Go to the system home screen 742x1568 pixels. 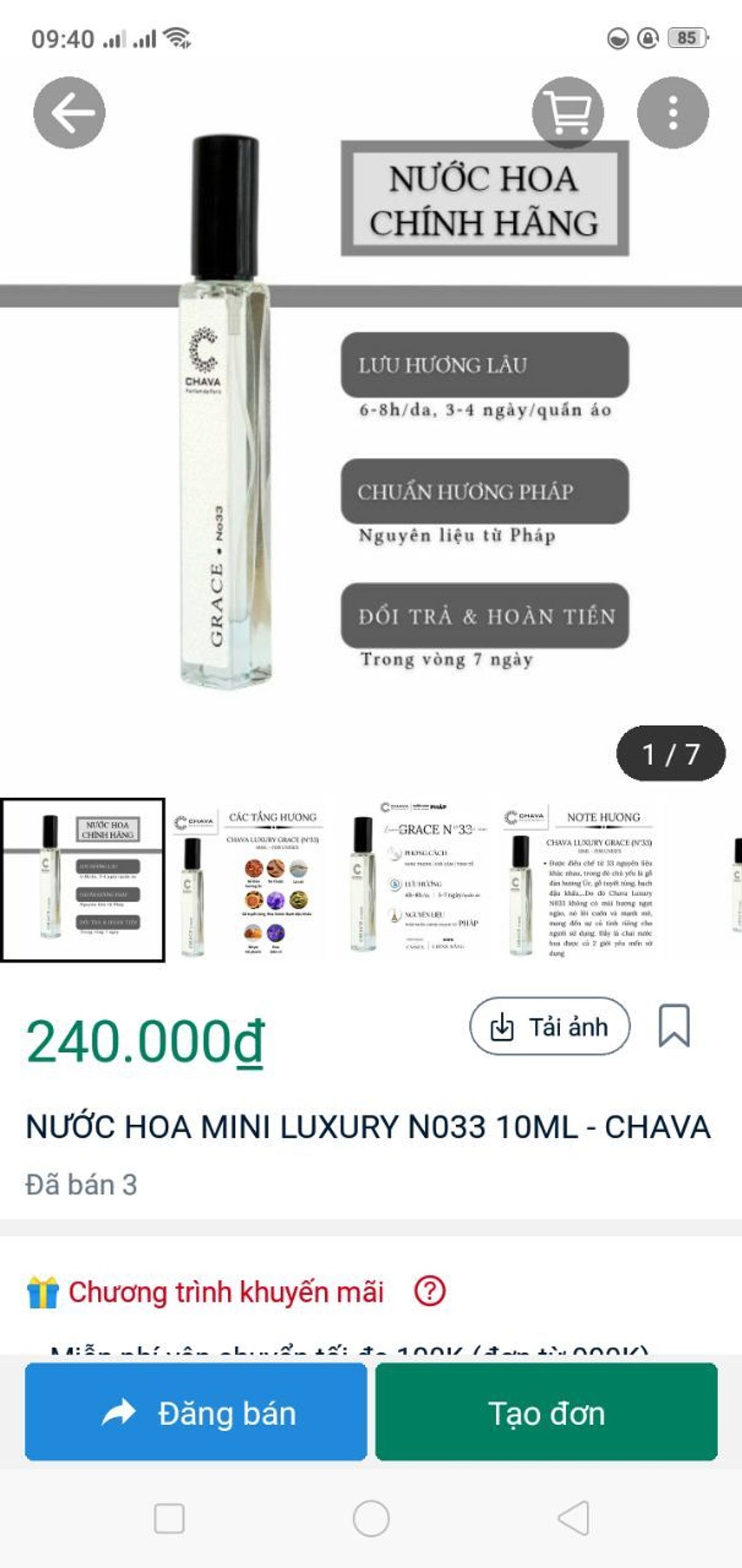[371, 1518]
